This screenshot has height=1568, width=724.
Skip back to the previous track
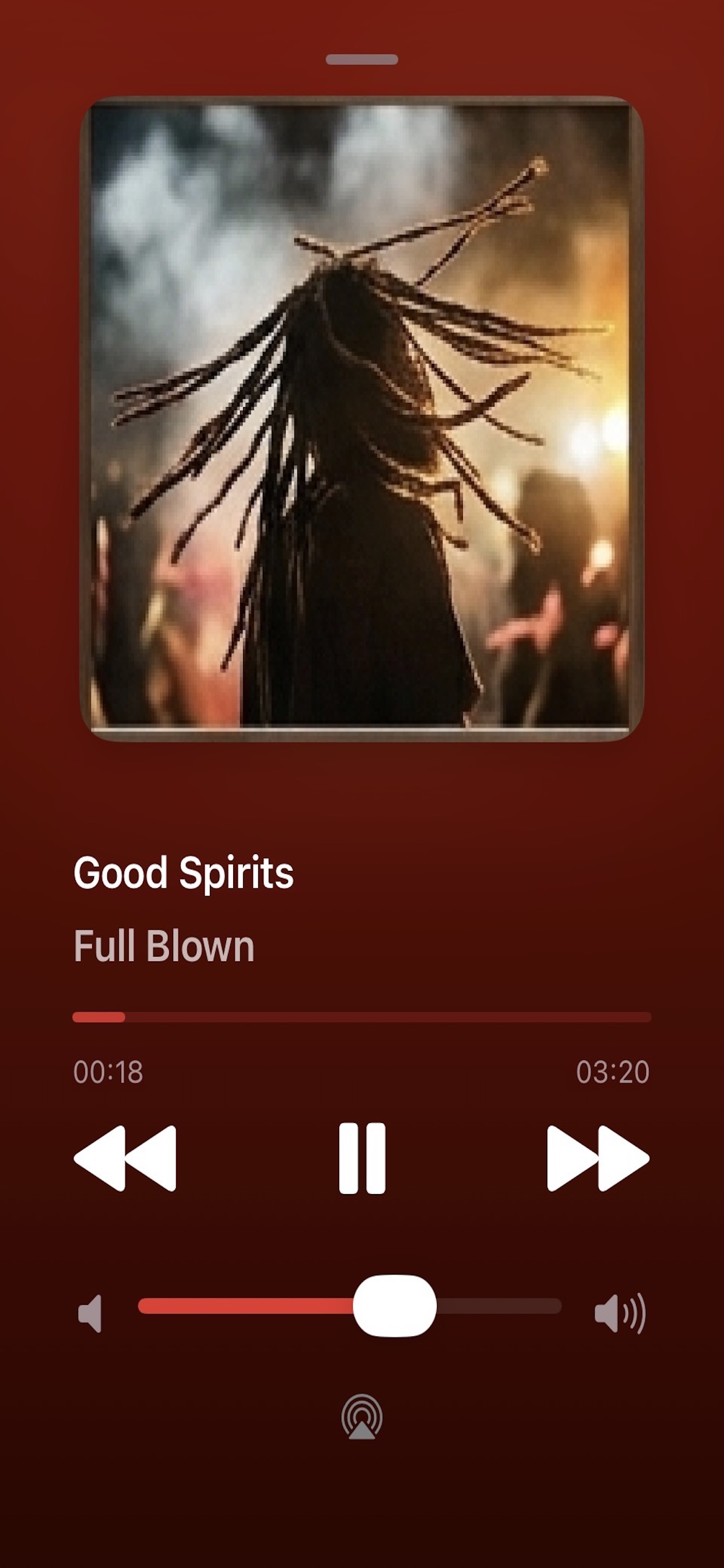coord(125,1158)
